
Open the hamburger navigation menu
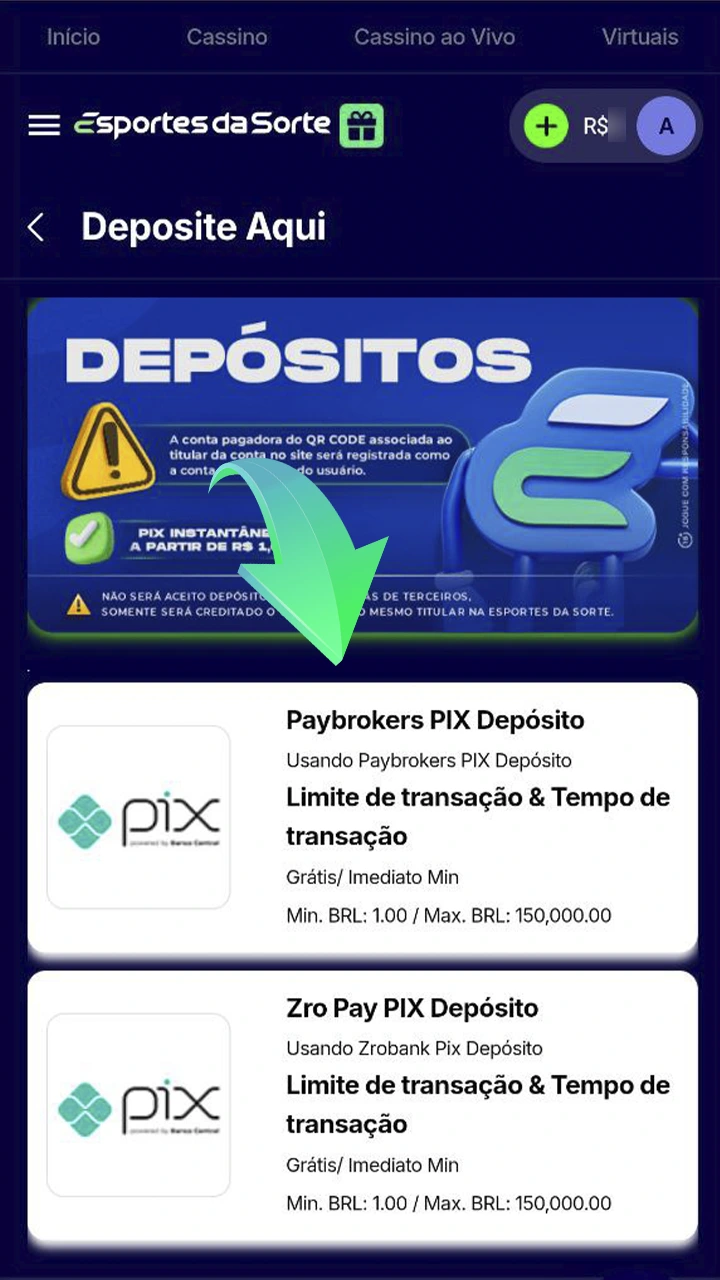43,125
